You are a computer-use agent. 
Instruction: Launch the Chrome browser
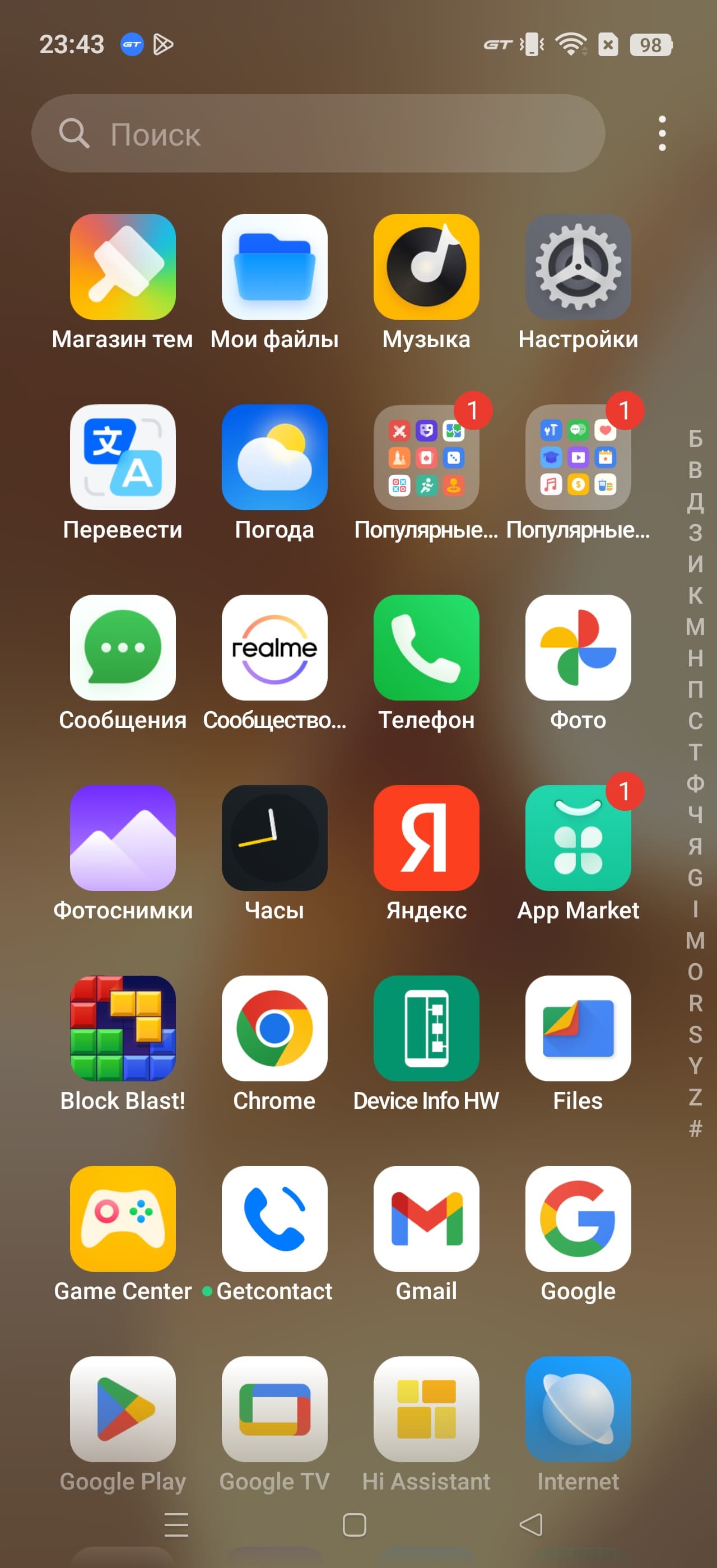274,1028
